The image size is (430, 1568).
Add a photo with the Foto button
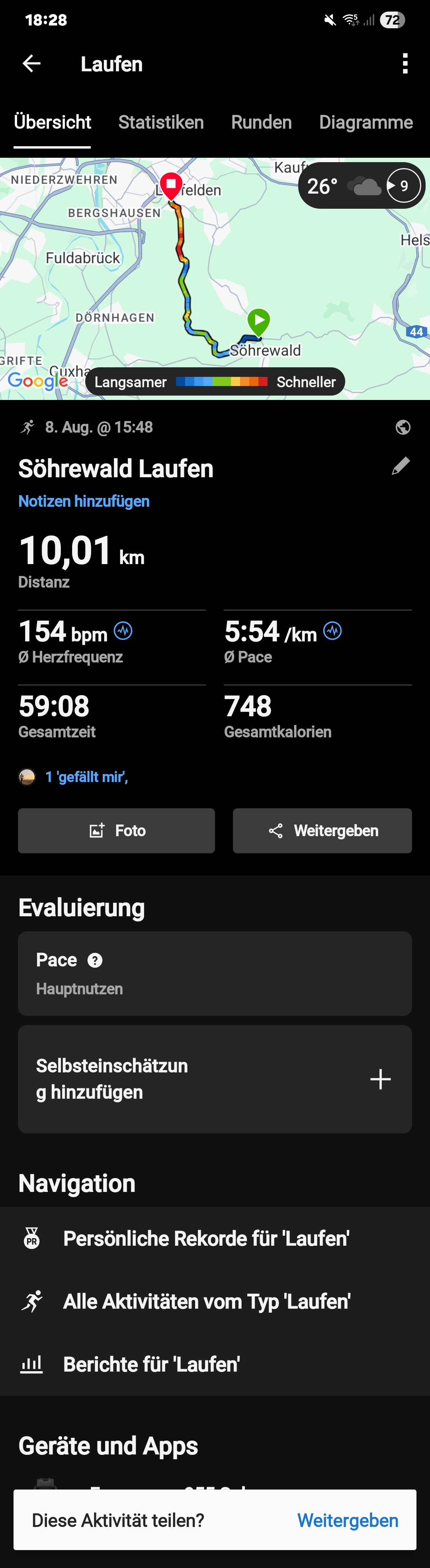[116, 830]
